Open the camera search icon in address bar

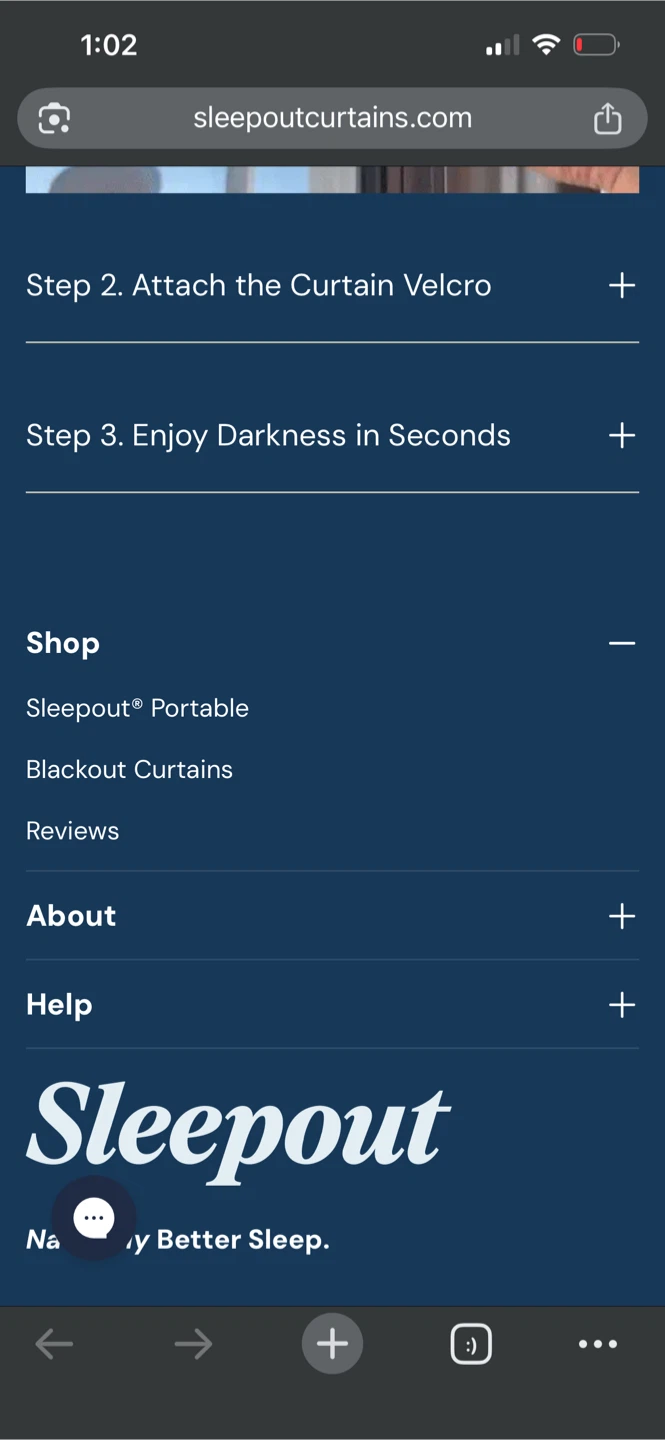tap(54, 119)
